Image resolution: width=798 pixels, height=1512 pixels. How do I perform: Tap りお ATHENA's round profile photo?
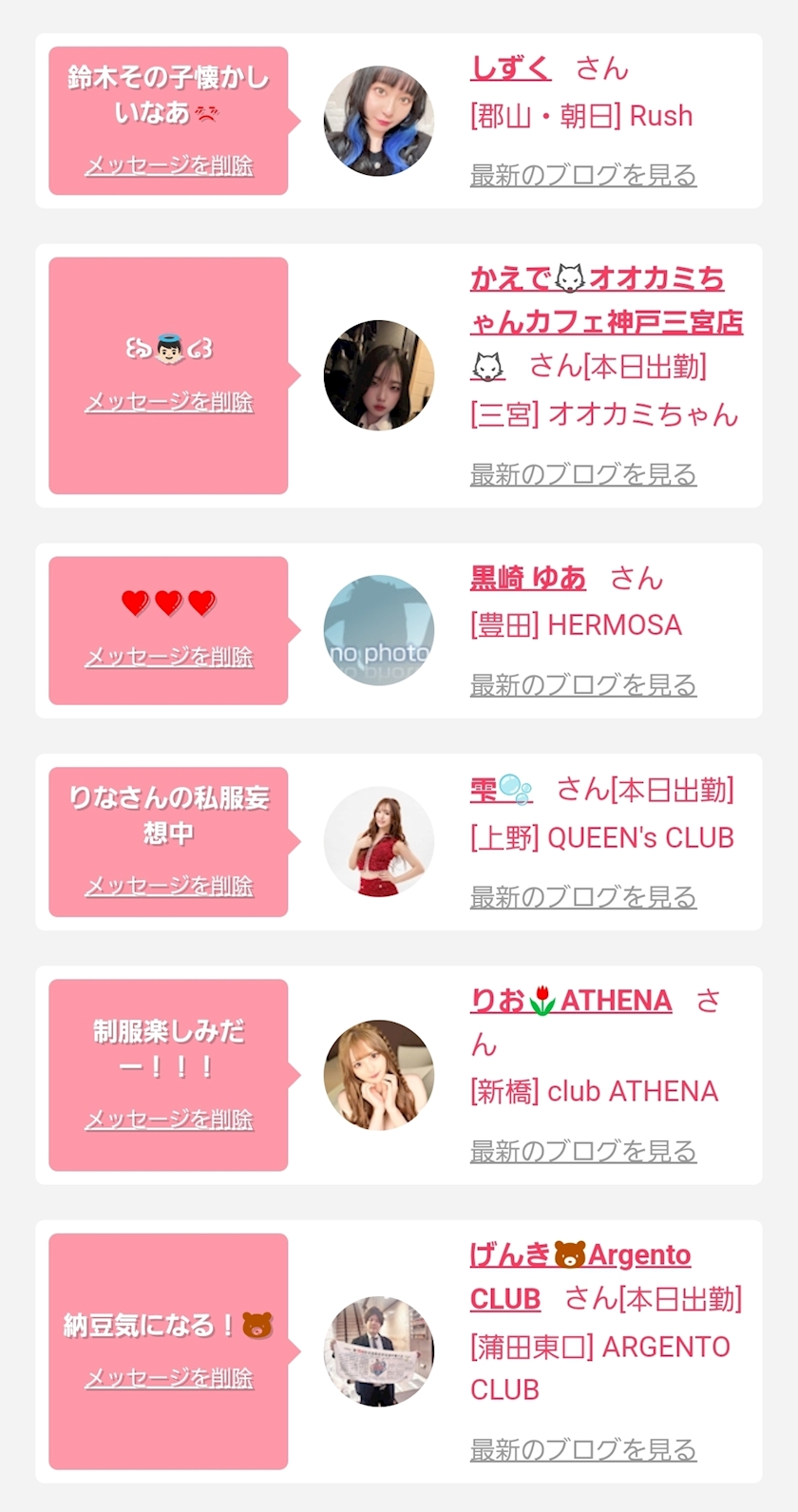click(379, 1075)
